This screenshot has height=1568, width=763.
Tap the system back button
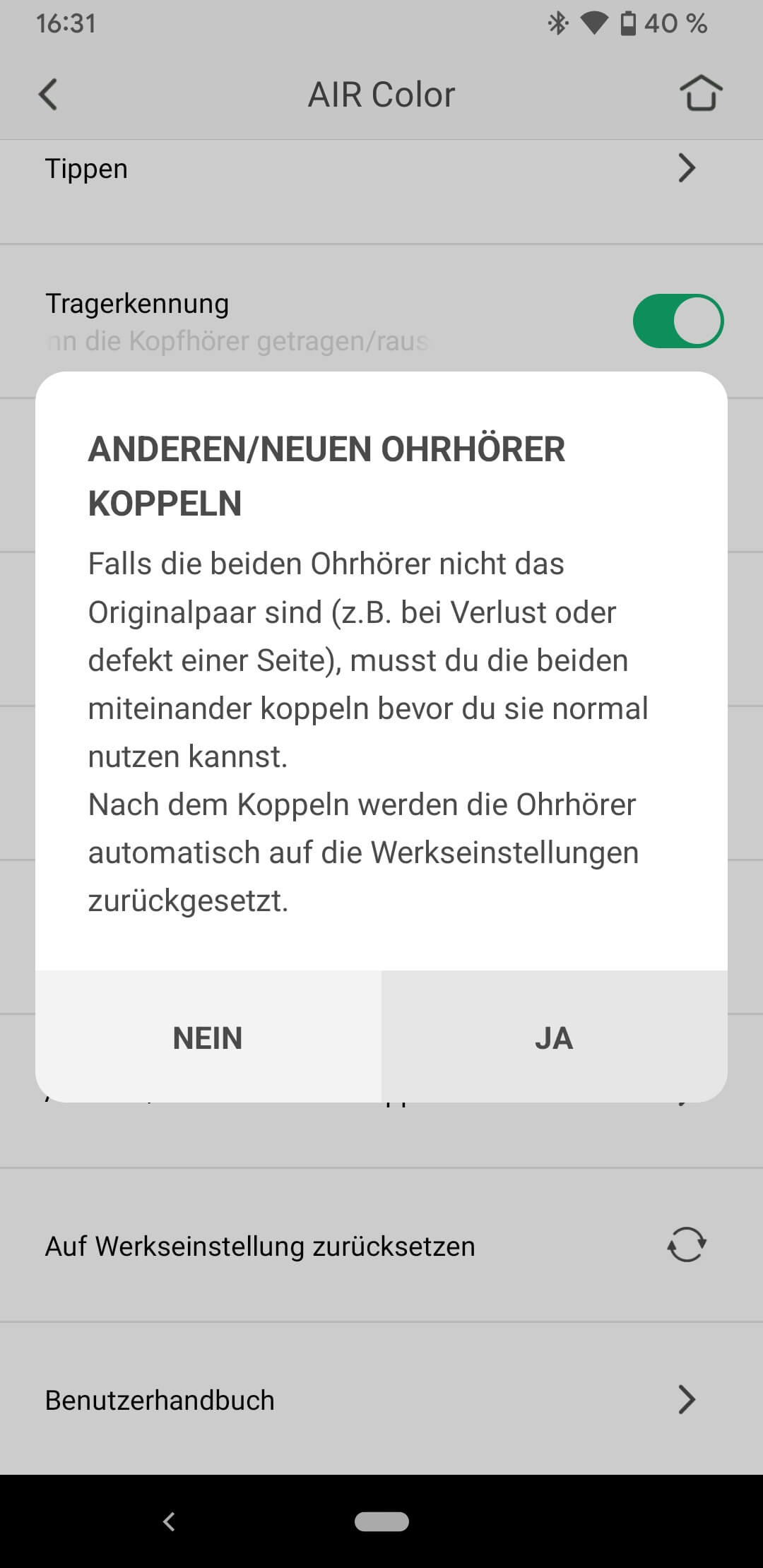click(x=169, y=1521)
